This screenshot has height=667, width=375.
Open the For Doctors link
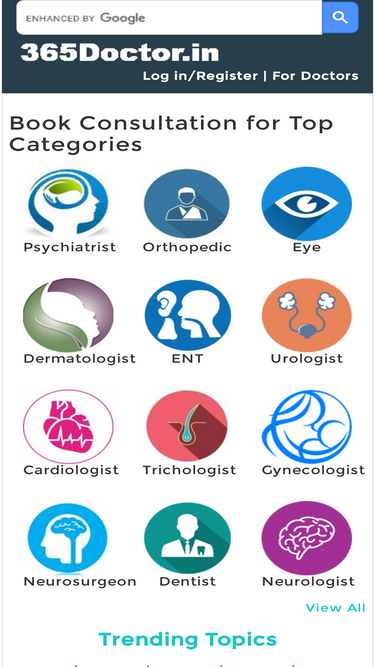pos(315,76)
